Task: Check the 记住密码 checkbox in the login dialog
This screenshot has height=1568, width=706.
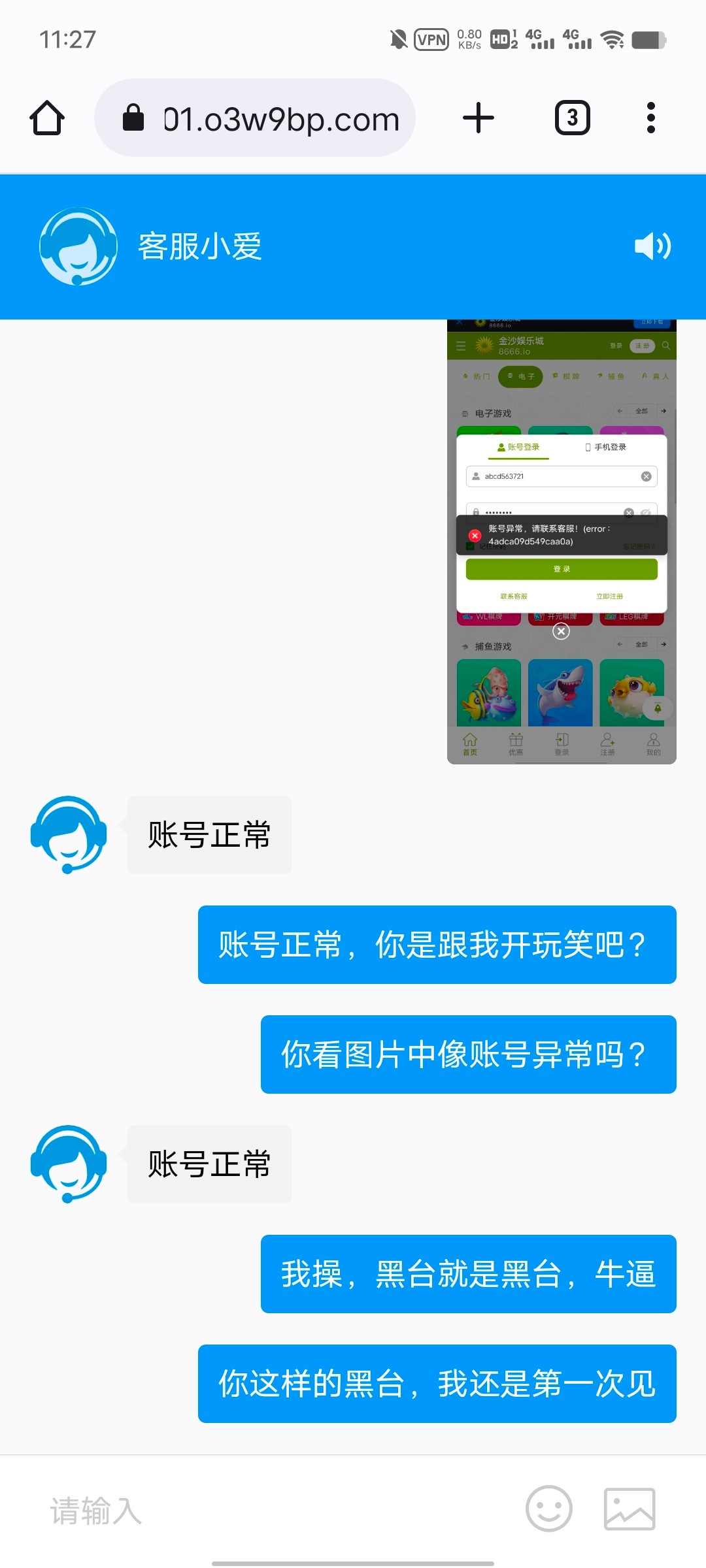Action: coord(470,546)
